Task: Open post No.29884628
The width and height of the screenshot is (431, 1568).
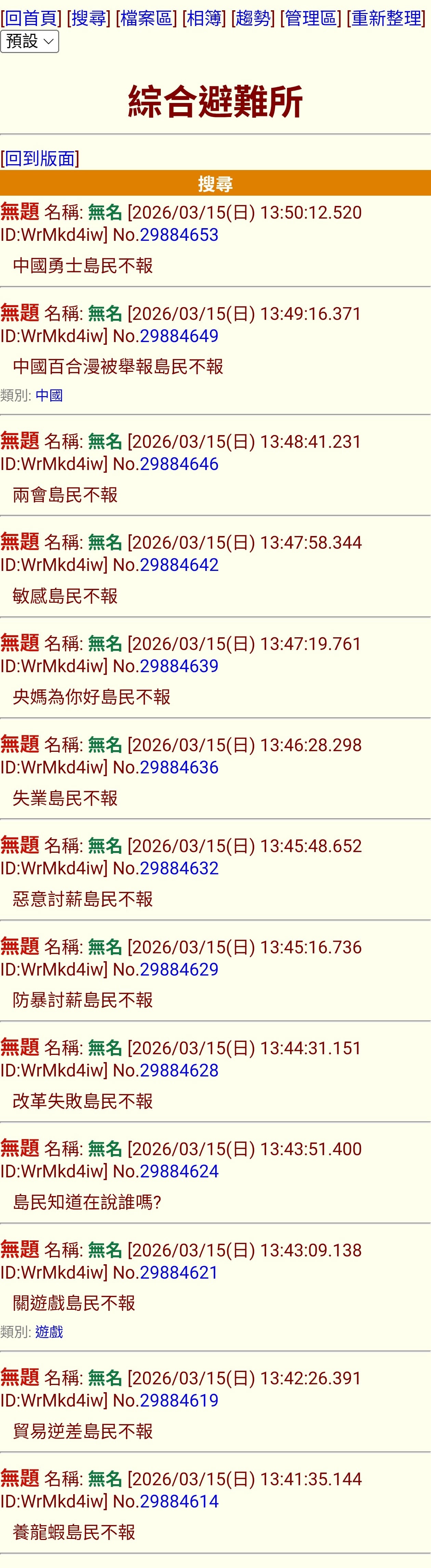Action: [179, 1070]
